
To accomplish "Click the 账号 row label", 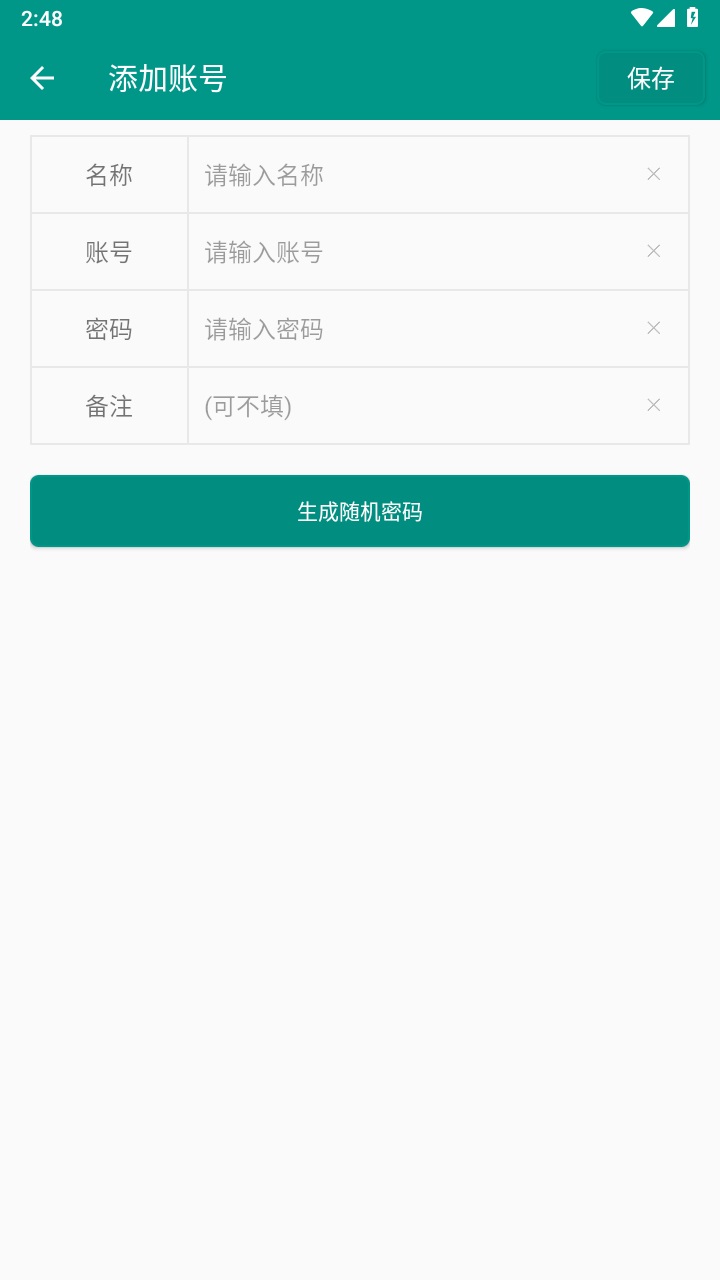I will (108, 251).
